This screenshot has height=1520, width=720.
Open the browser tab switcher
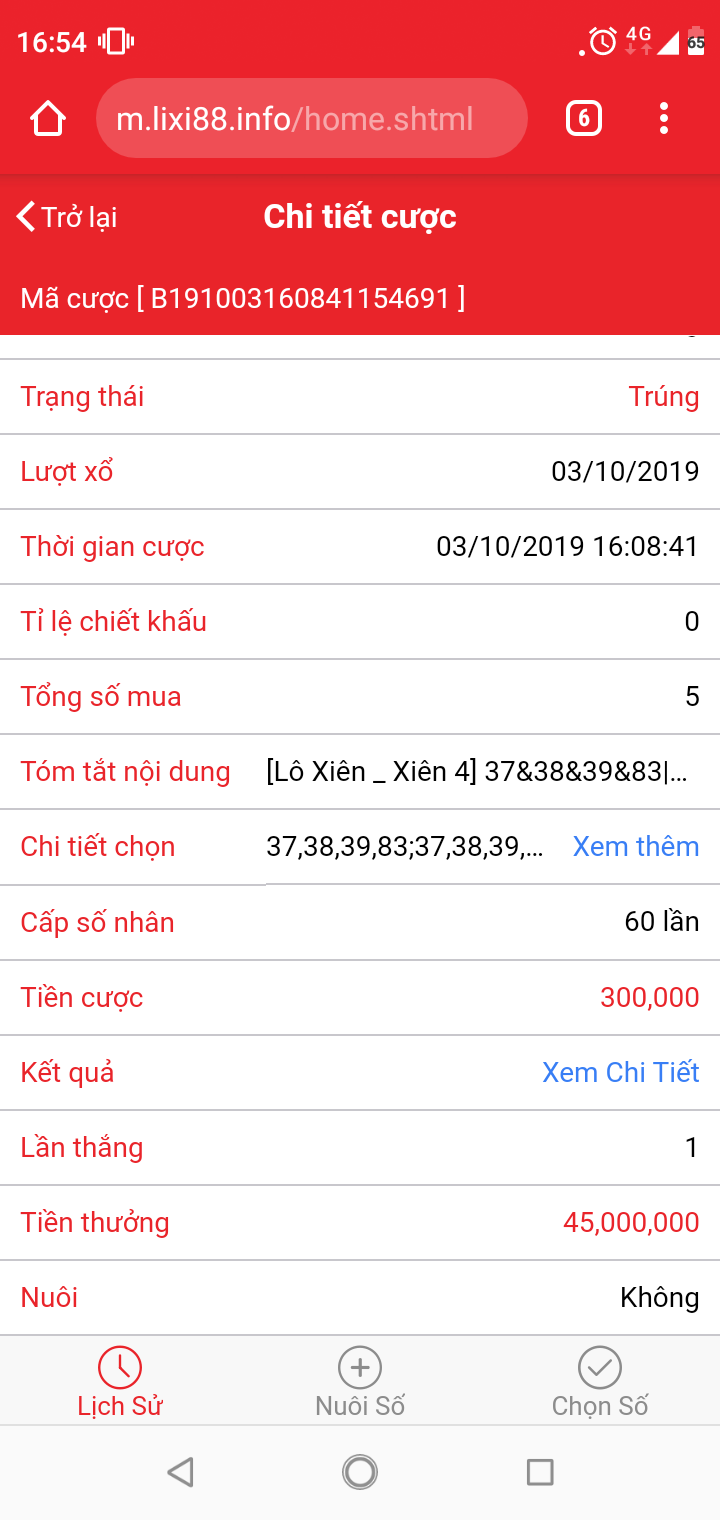click(584, 119)
